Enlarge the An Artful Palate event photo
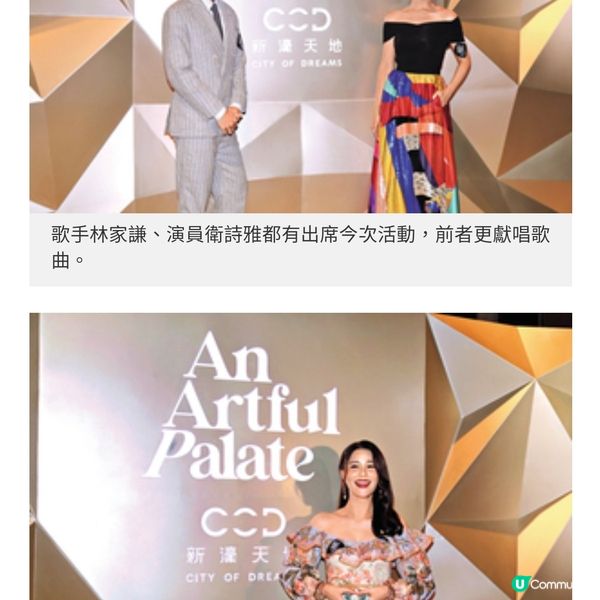Screen dimensions: 600x600 coord(300,455)
